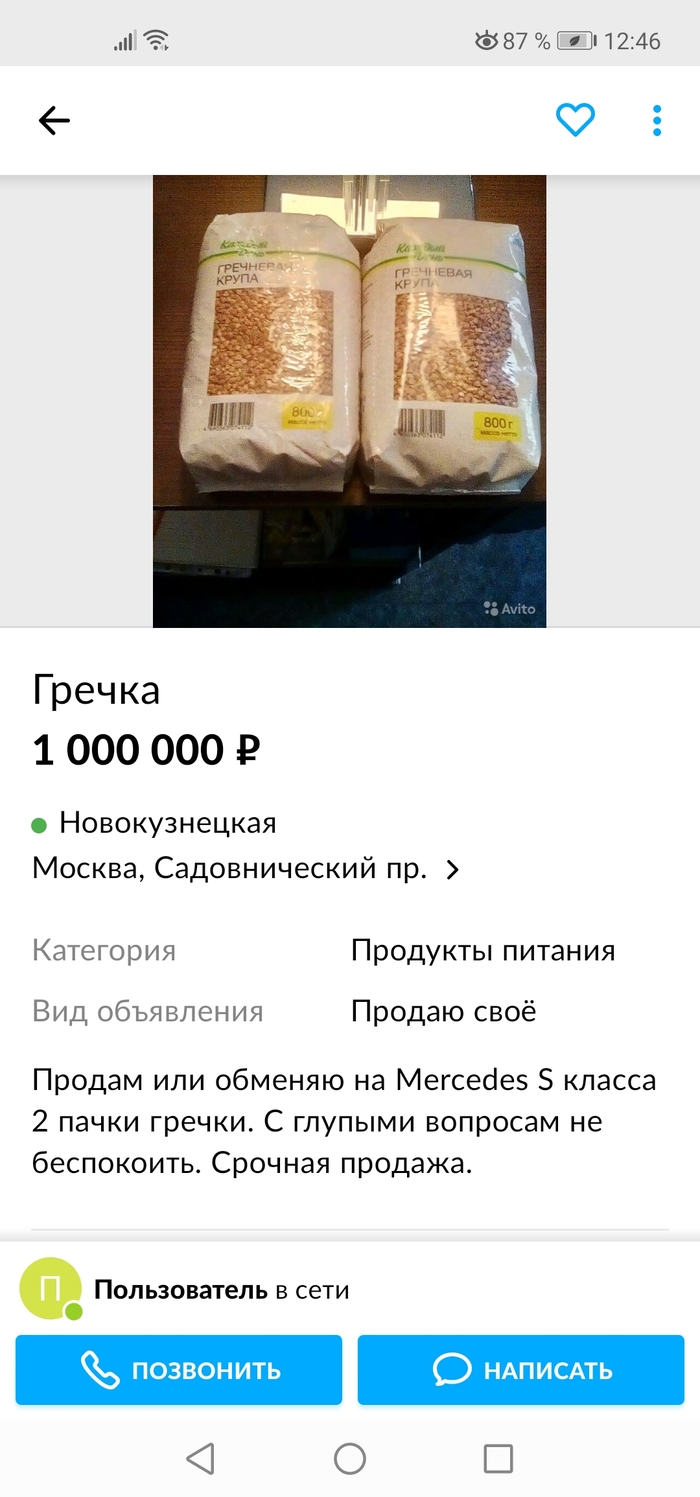This screenshot has width=700, height=1497.
Task: Tap the system home button
Action: coord(350,1459)
